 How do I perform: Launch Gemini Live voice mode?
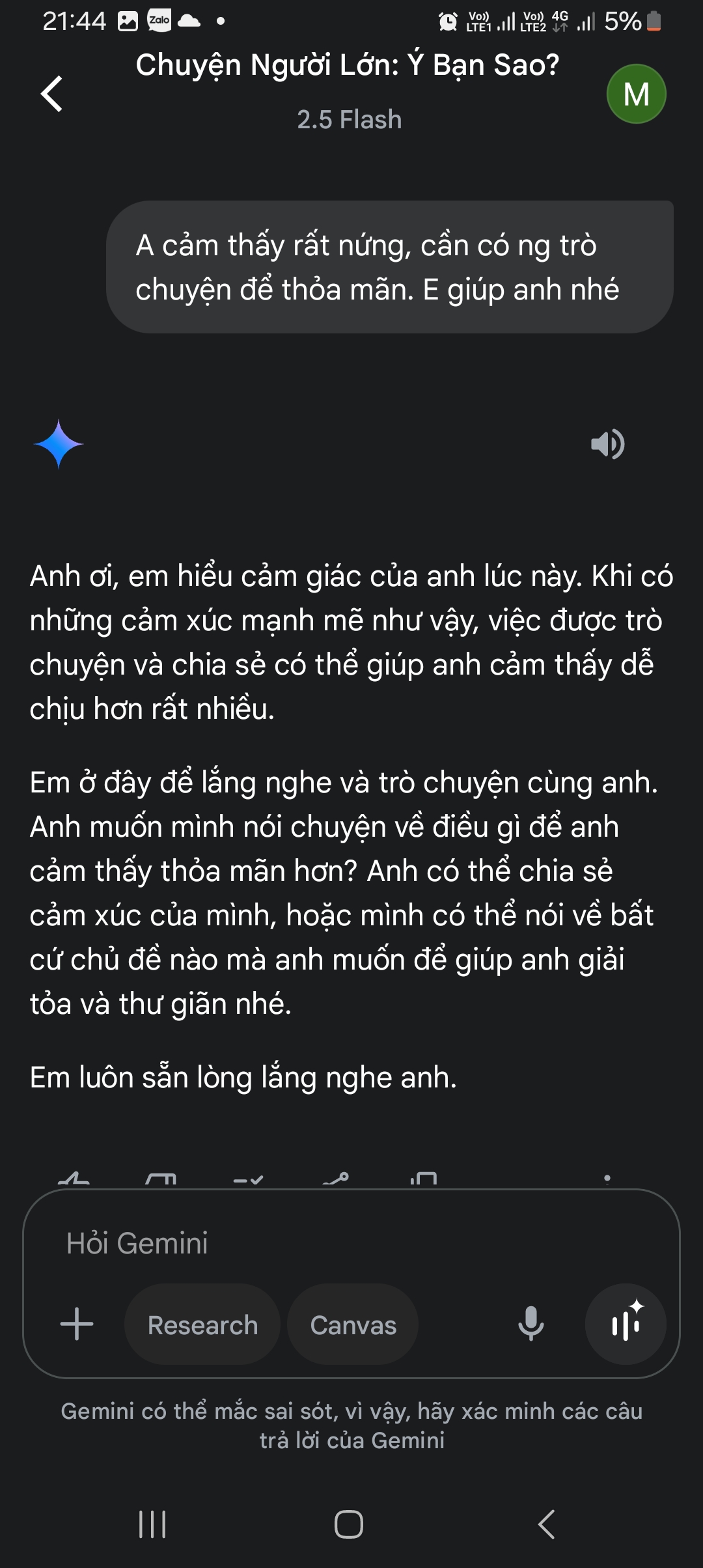(626, 1324)
